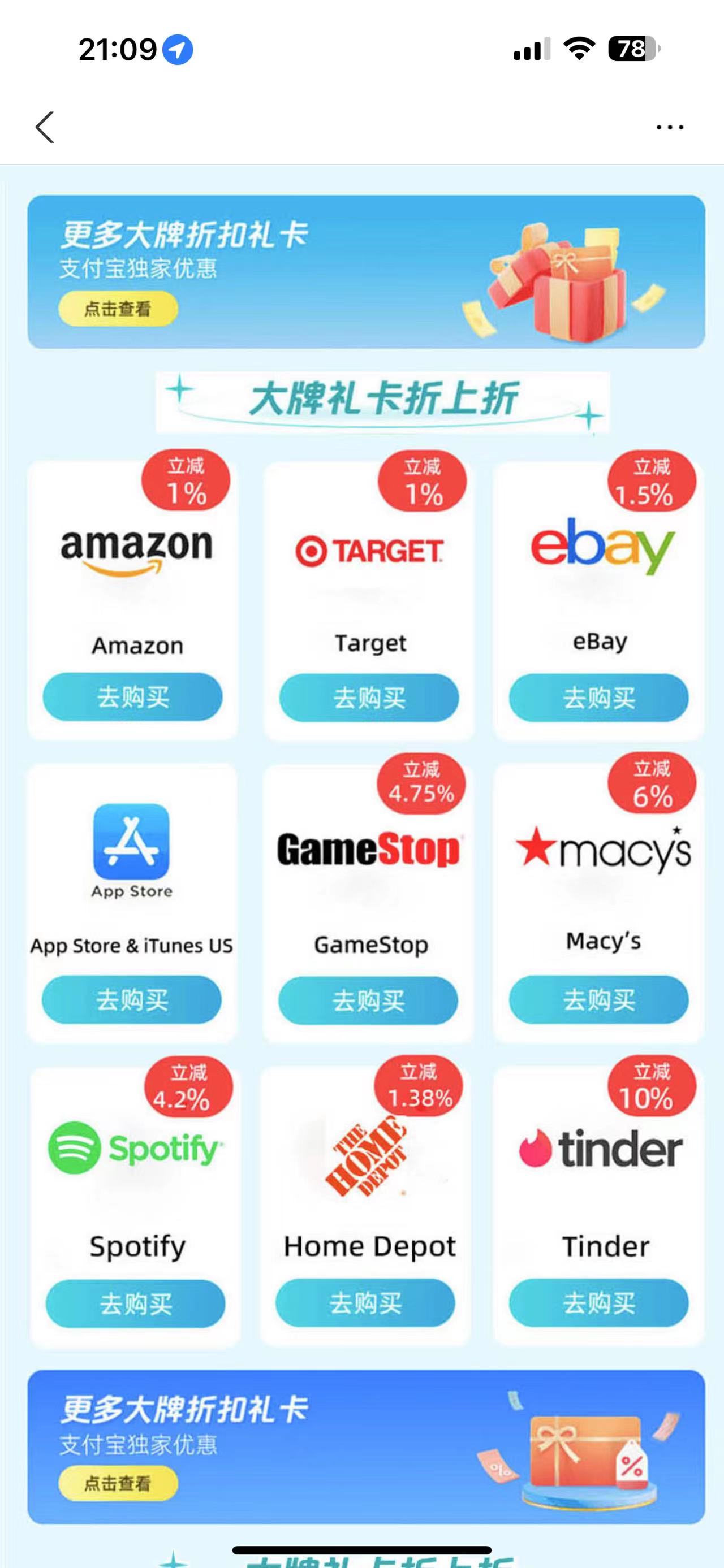Buy the Tinder gift card via 去购买
The width and height of the screenshot is (724, 1568).
(x=598, y=1302)
